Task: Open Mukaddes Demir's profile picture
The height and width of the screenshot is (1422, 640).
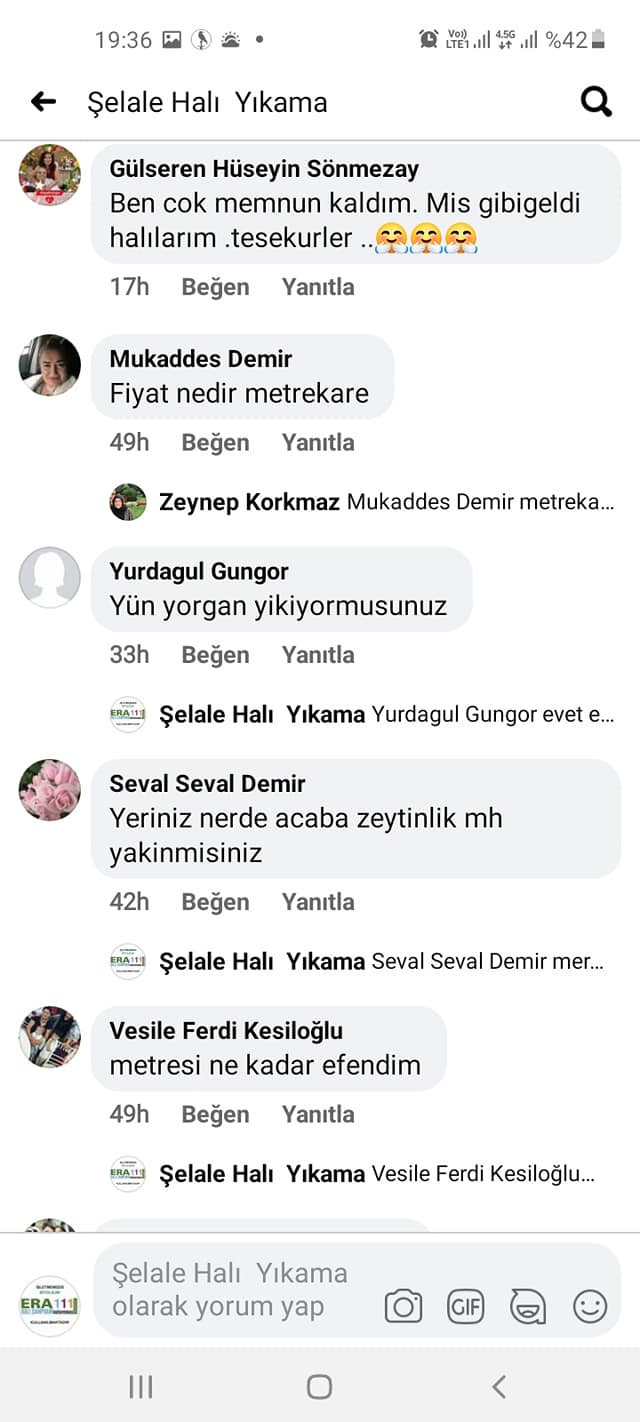Action: click(50, 365)
